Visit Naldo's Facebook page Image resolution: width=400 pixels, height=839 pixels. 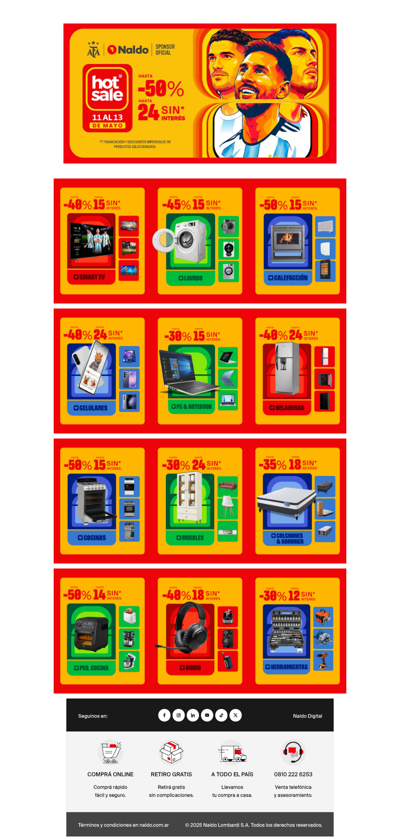click(x=164, y=715)
